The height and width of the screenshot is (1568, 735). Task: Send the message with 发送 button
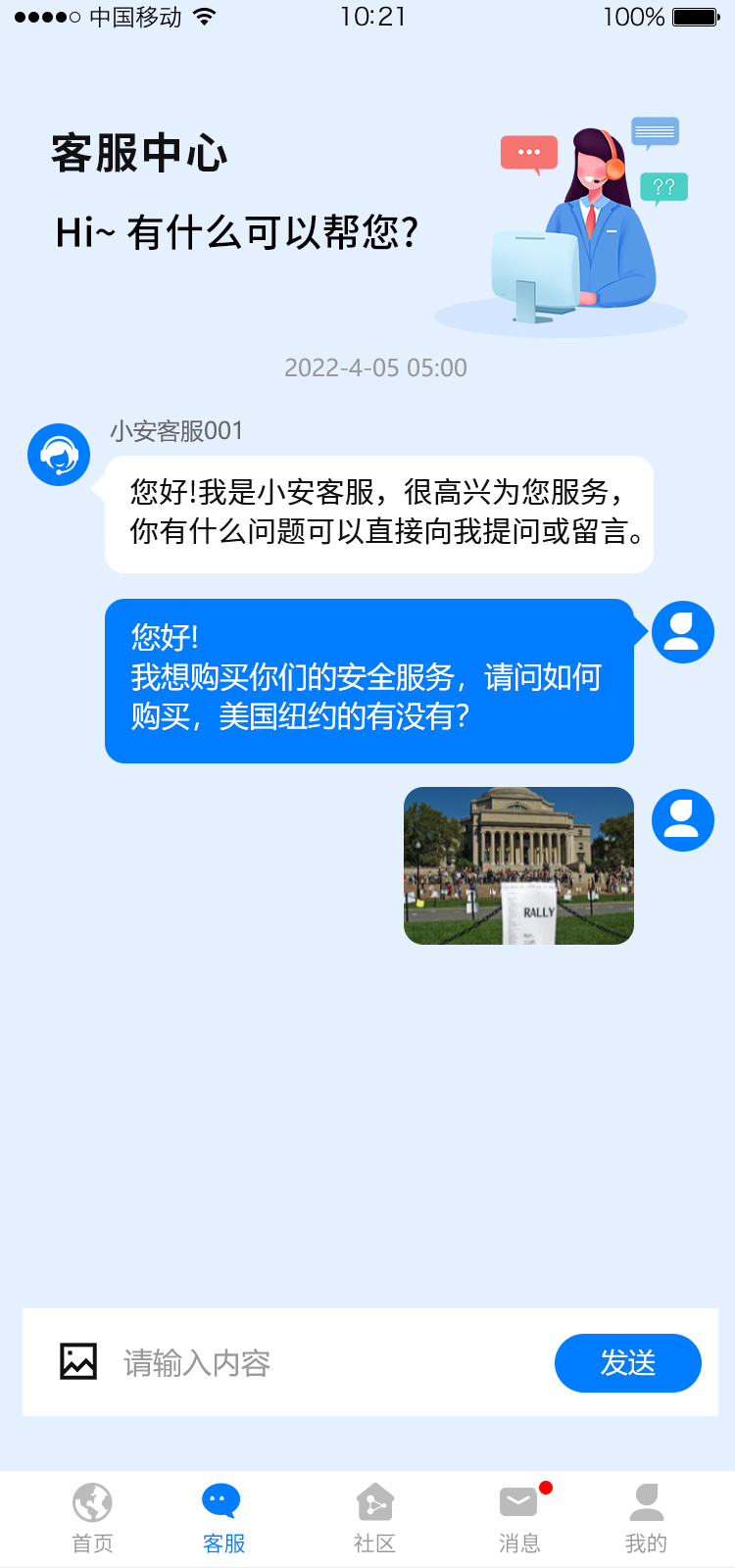[627, 1362]
